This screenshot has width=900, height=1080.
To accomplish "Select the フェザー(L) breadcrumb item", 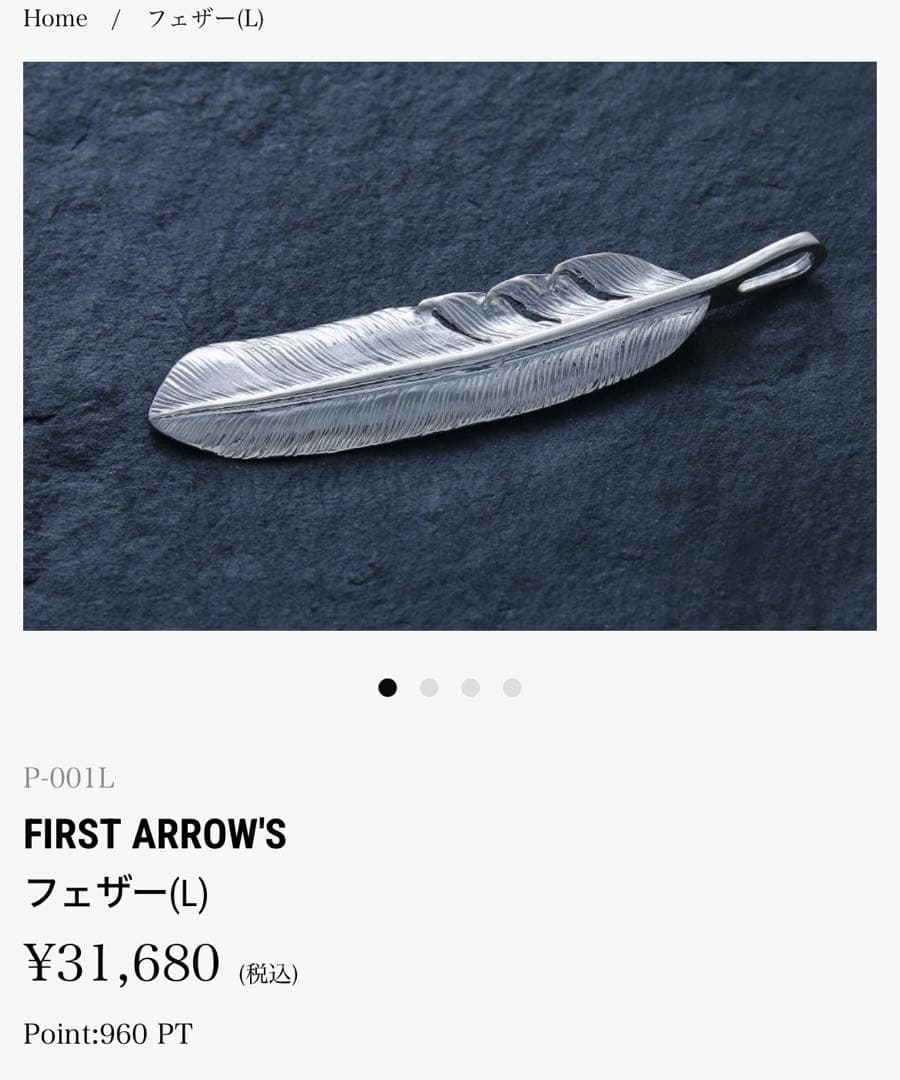I will [205, 18].
